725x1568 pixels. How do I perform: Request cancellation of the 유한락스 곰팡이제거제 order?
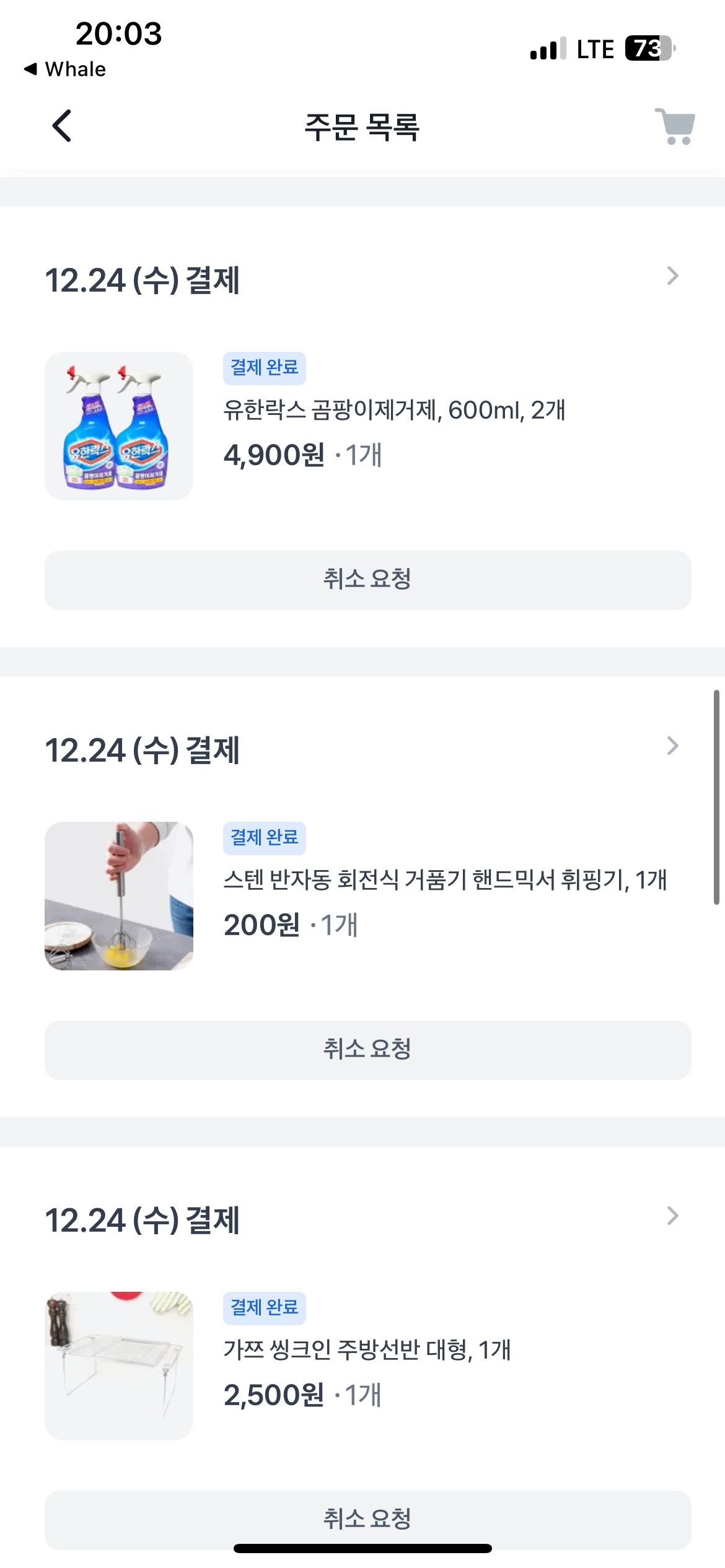point(367,580)
